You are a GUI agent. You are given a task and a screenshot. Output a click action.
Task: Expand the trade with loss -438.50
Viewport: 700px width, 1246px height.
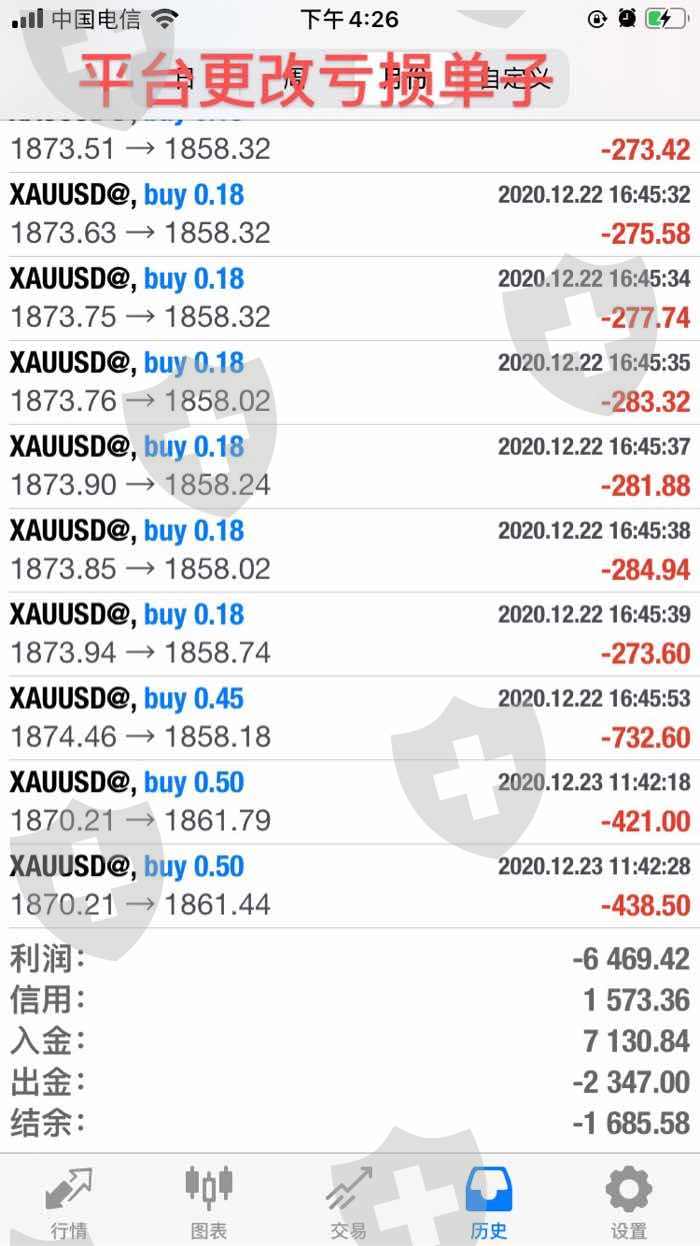350,886
